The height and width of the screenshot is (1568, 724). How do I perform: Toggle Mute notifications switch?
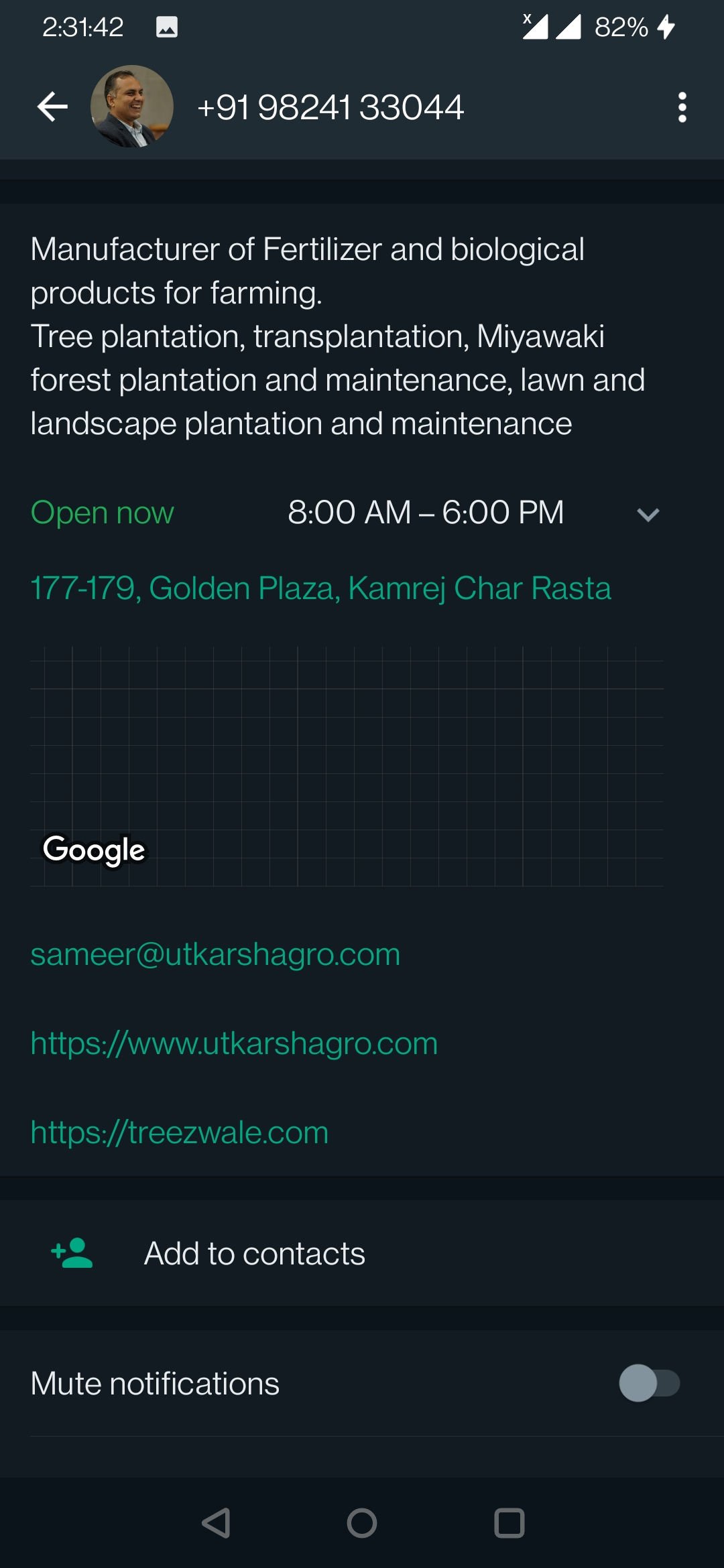pyautogui.click(x=649, y=1383)
